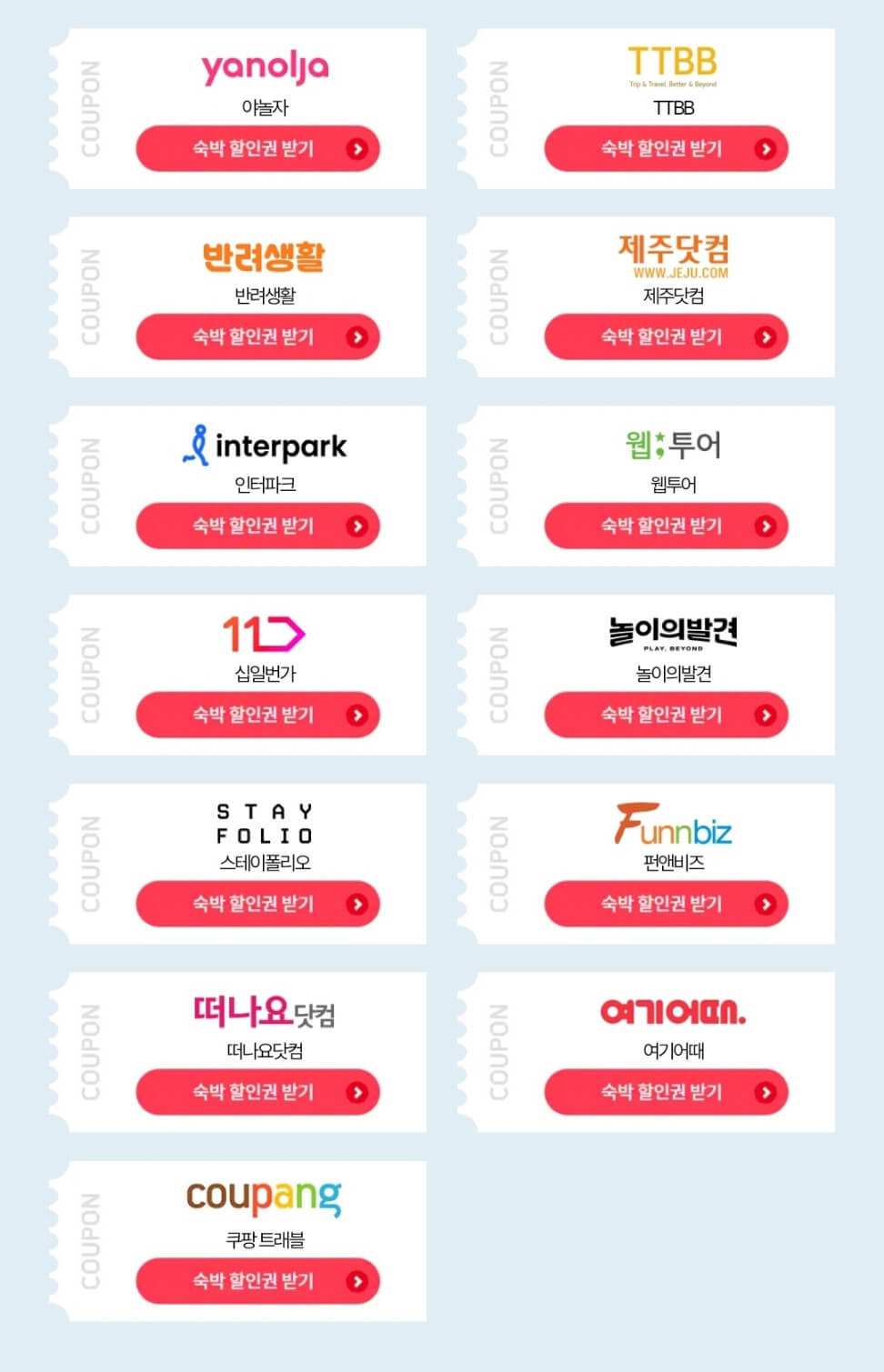Viewport: 884px width, 1372px height.
Task: Click the arrow on the TTBB coupon button
Action: click(767, 148)
